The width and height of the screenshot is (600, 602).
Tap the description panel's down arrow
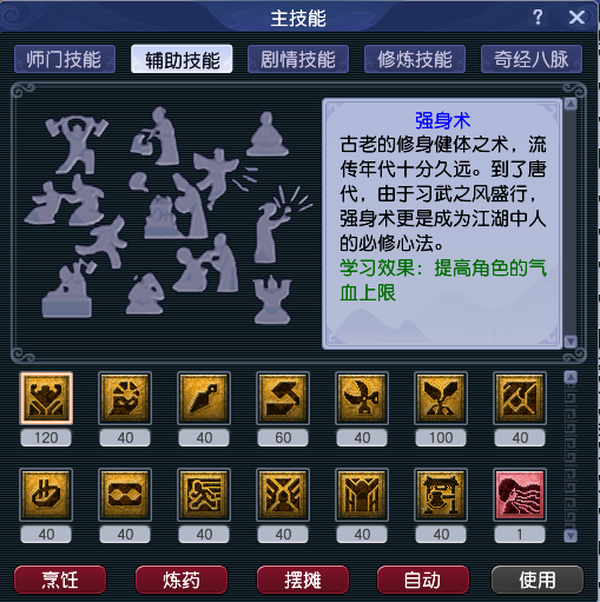pos(570,341)
